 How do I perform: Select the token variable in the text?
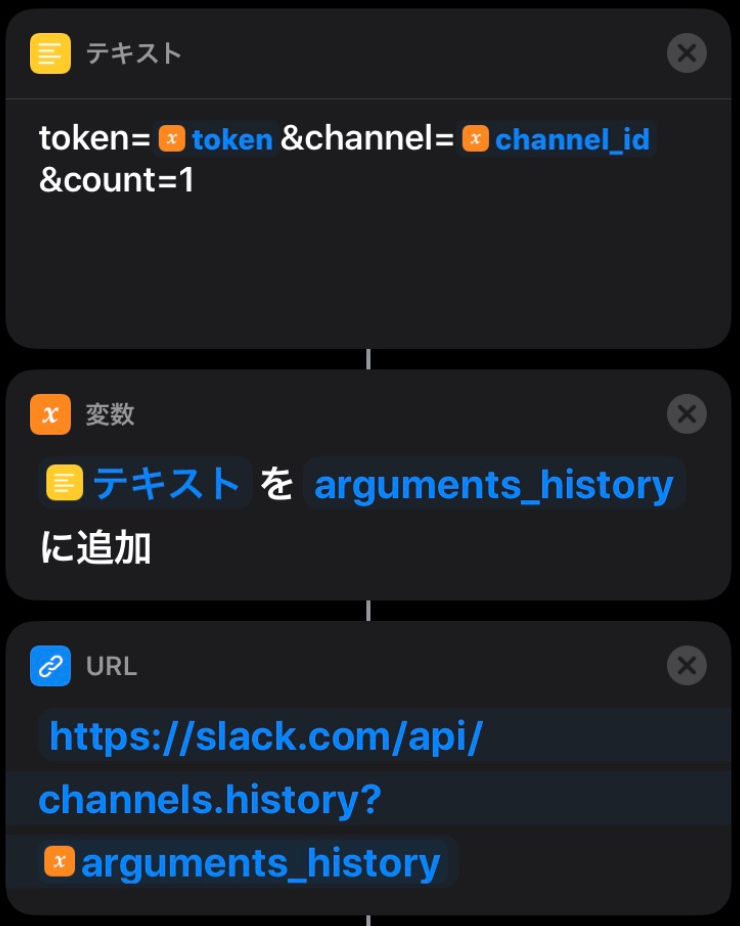pyautogui.click(x=217, y=139)
